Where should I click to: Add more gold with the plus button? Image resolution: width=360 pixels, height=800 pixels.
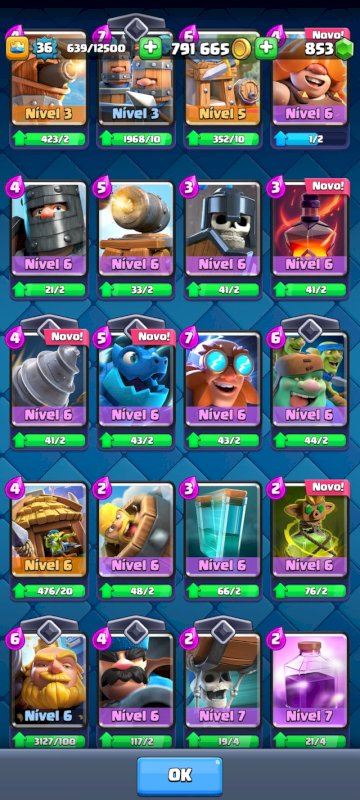pyautogui.click(x=267, y=48)
